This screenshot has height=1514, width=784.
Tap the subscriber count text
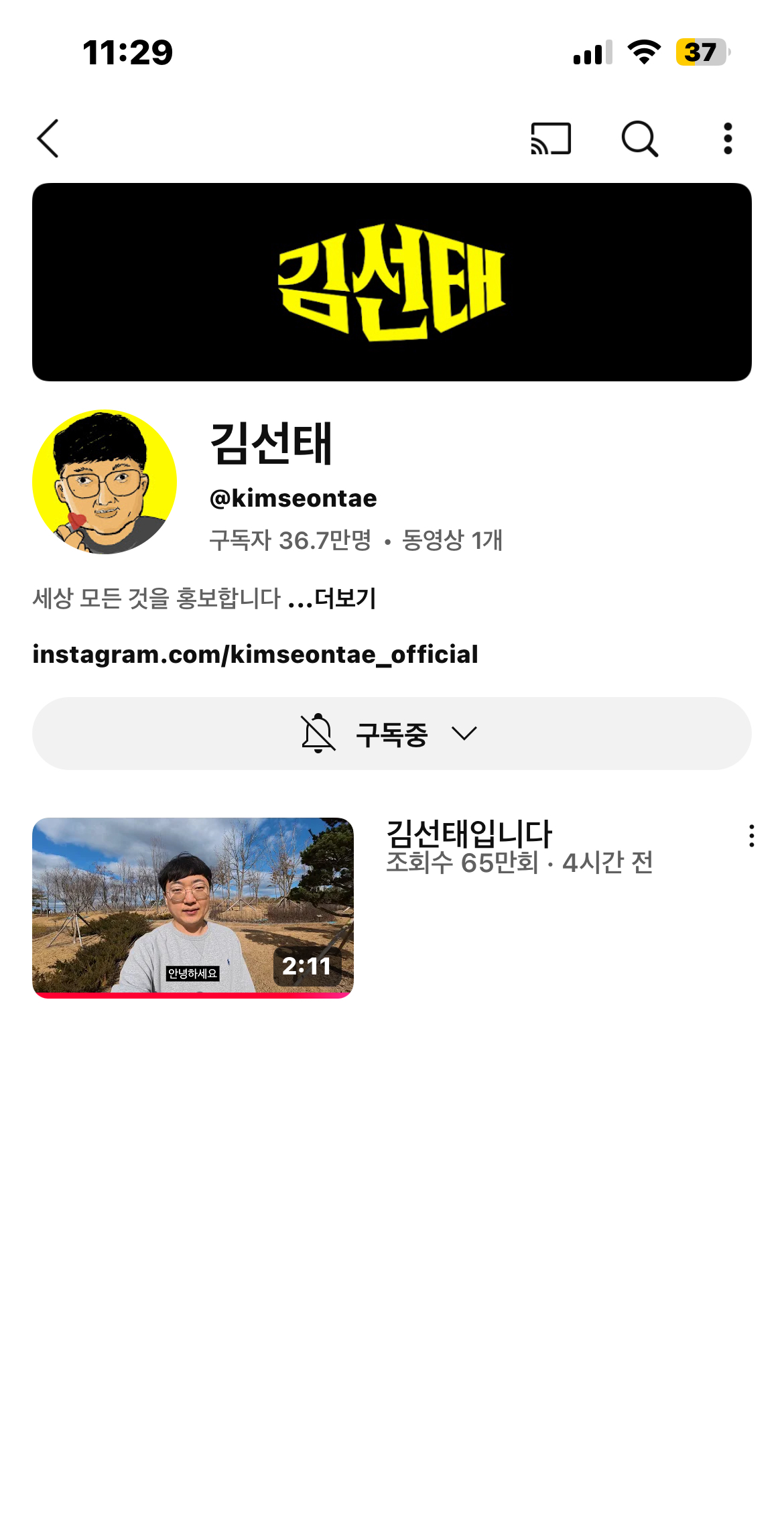pyautogui.click(x=288, y=540)
